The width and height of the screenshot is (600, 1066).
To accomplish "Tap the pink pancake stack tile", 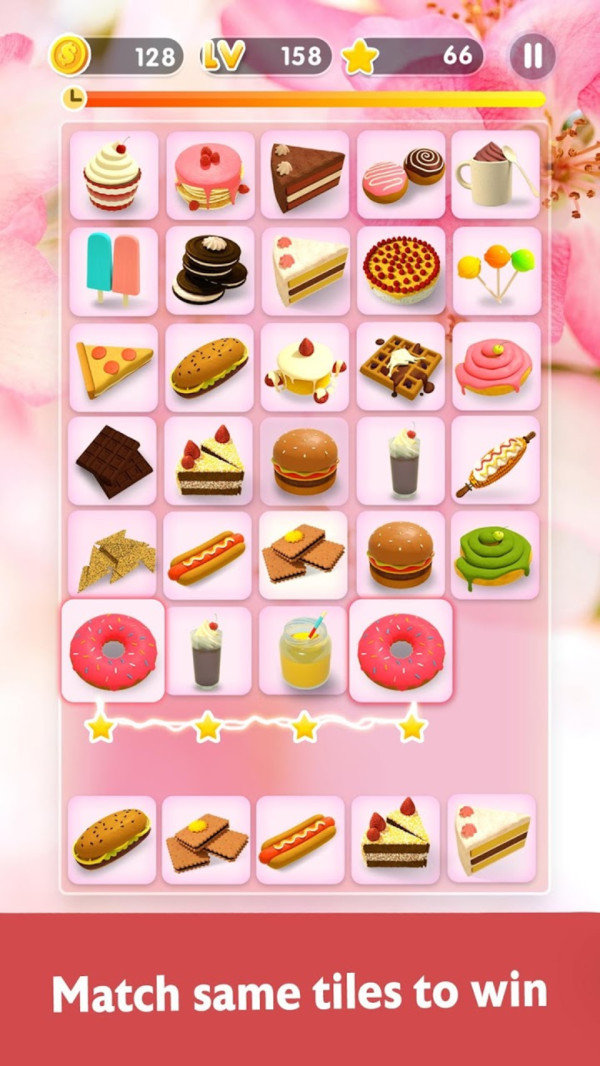I will click(208, 174).
